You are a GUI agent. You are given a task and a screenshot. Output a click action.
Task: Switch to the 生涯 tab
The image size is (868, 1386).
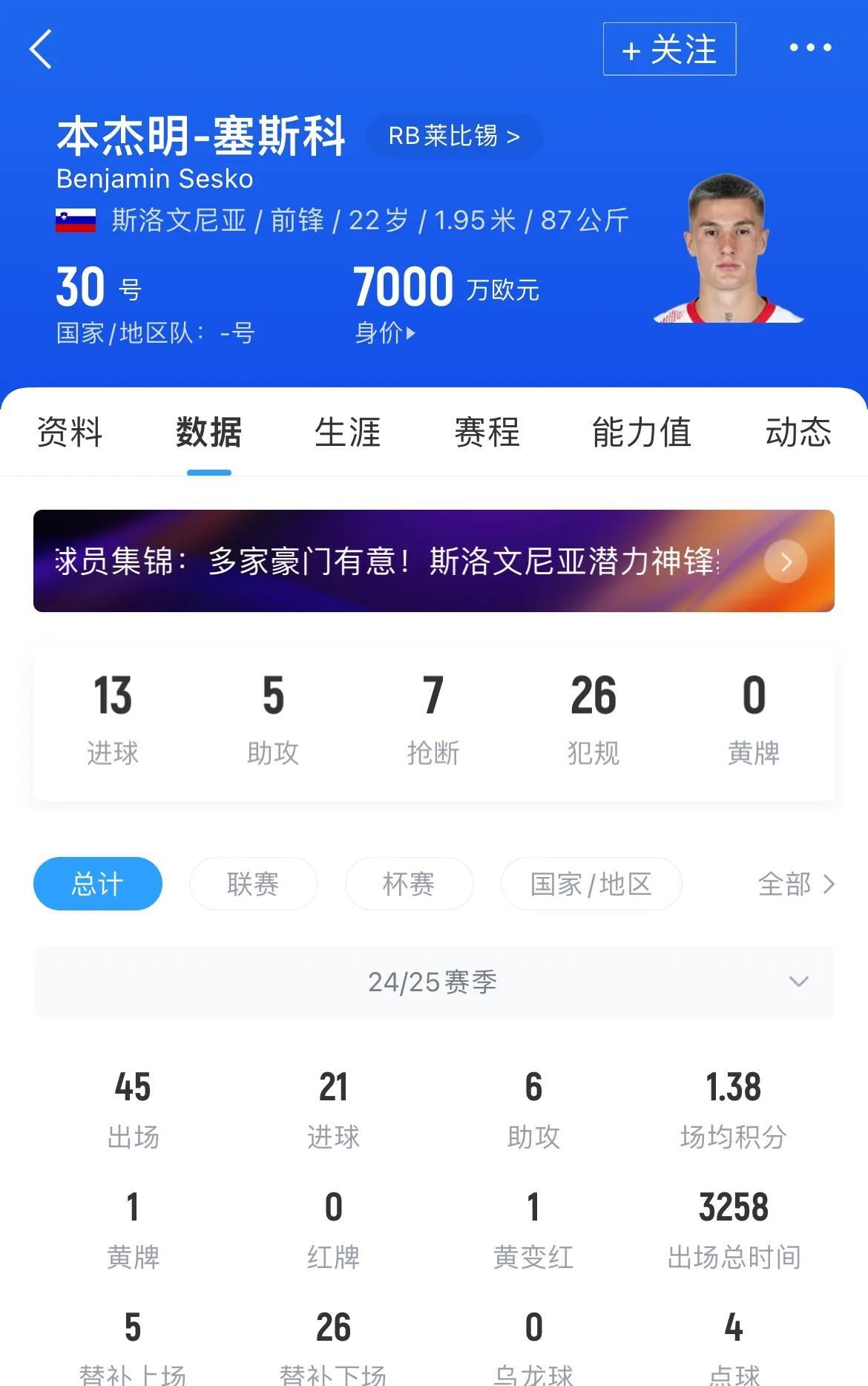[x=347, y=433]
